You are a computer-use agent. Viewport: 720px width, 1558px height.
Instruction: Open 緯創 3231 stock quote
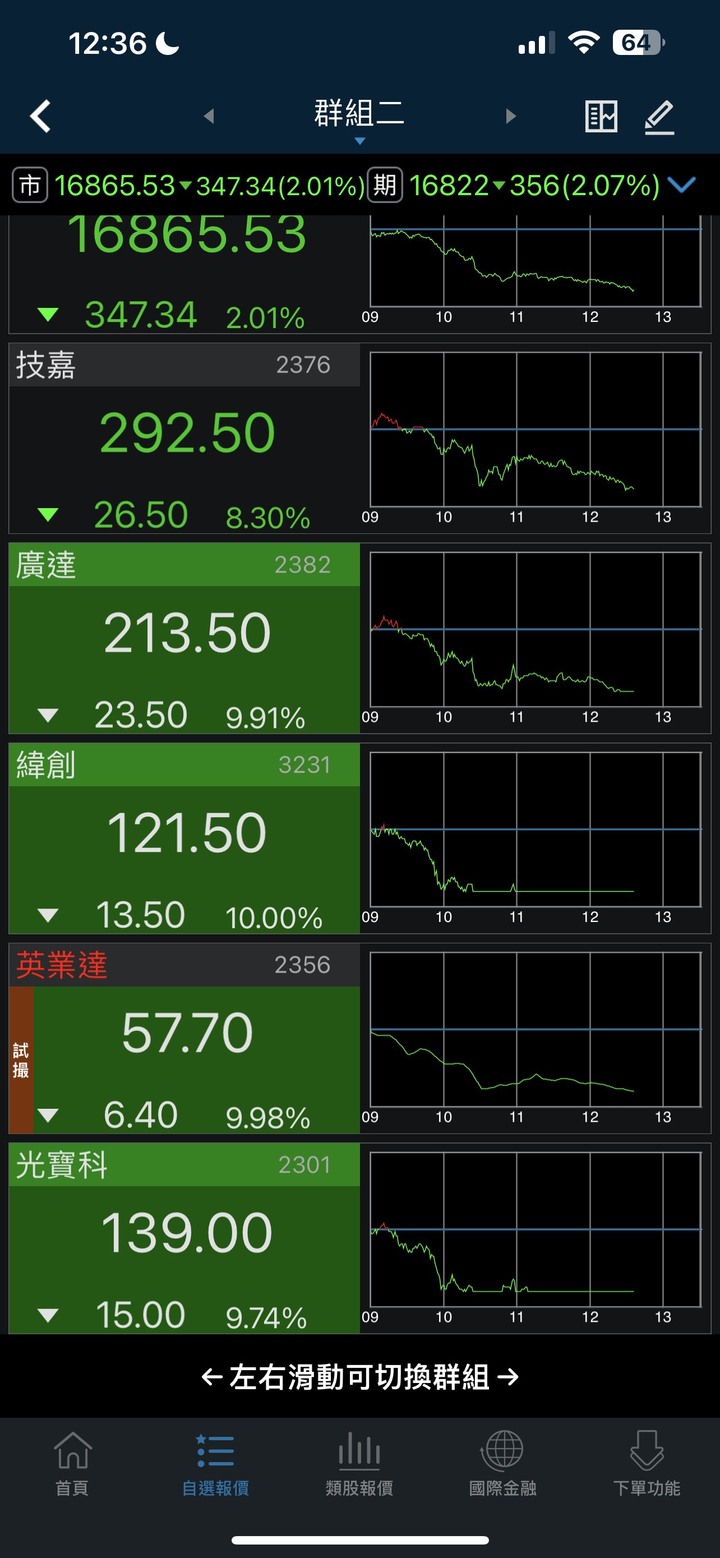(x=184, y=838)
